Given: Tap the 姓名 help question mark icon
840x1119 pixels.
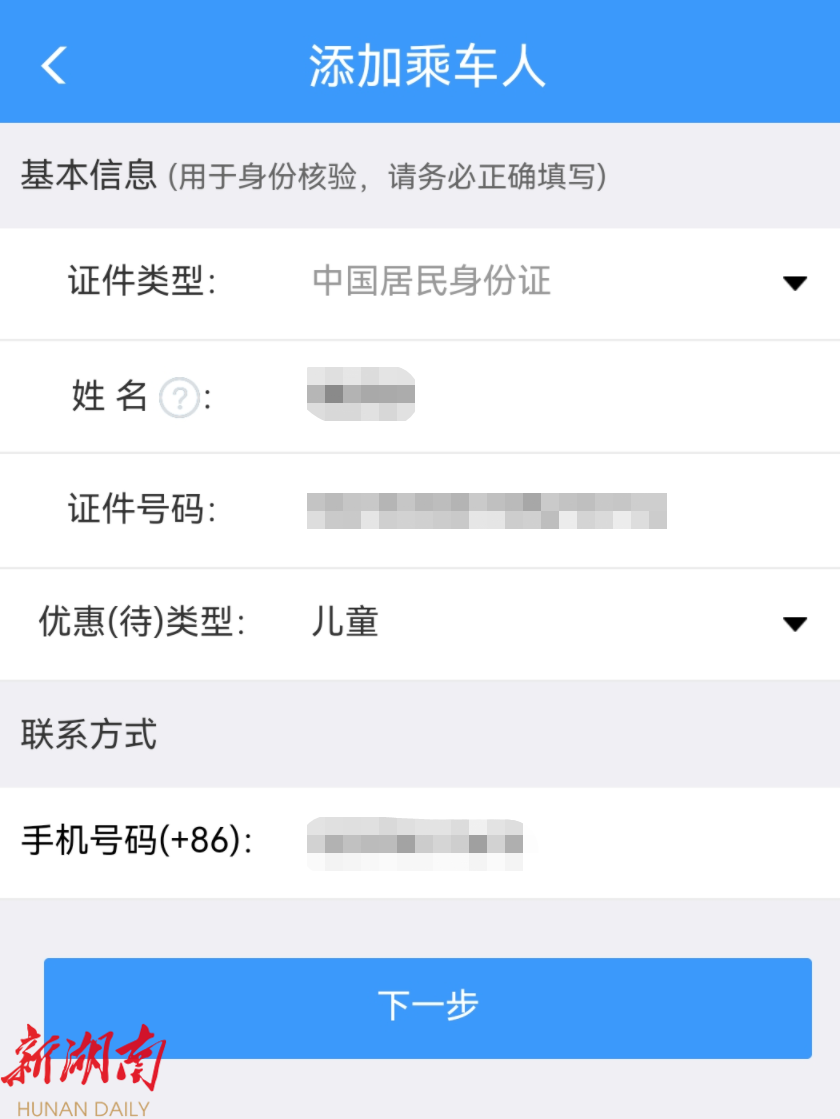Looking at the screenshot, I should (x=180, y=398).
